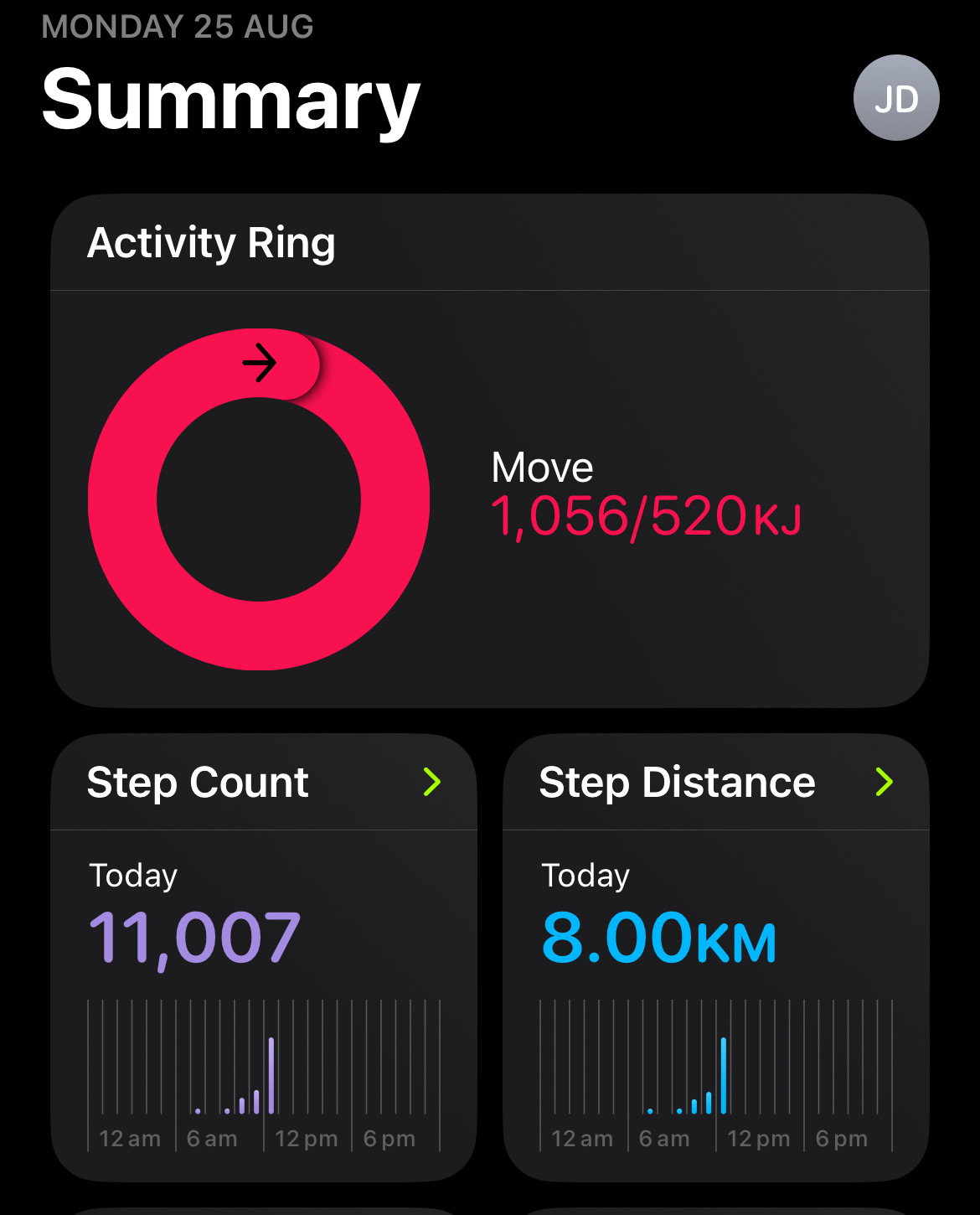
Task: Open the JD profile avatar
Action: (x=895, y=98)
